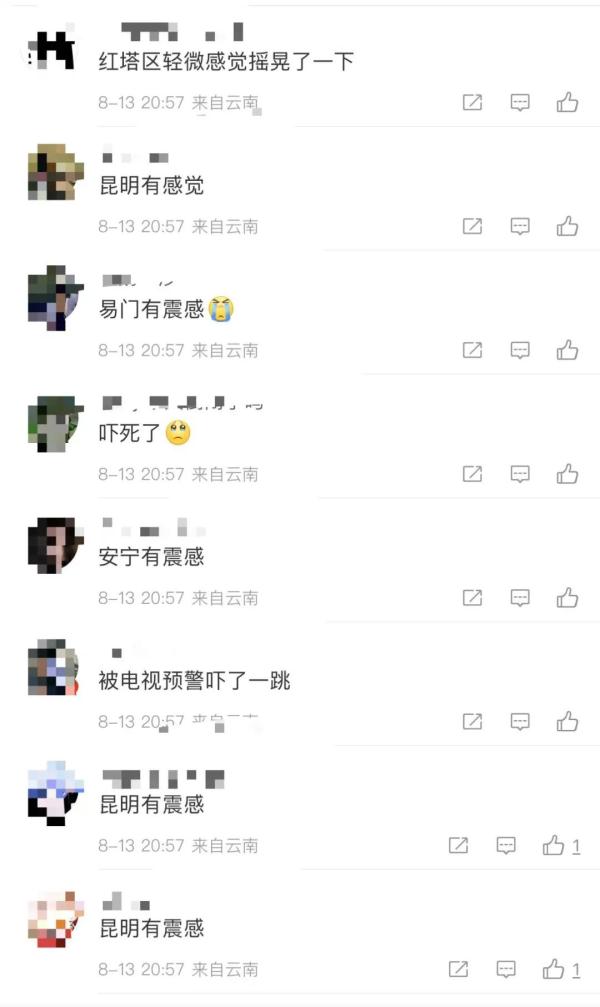Viewport: 600px width, 1007px height.
Task: Forward the "吓死了" comment
Action: pyautogui.click(x=472, y=474)
